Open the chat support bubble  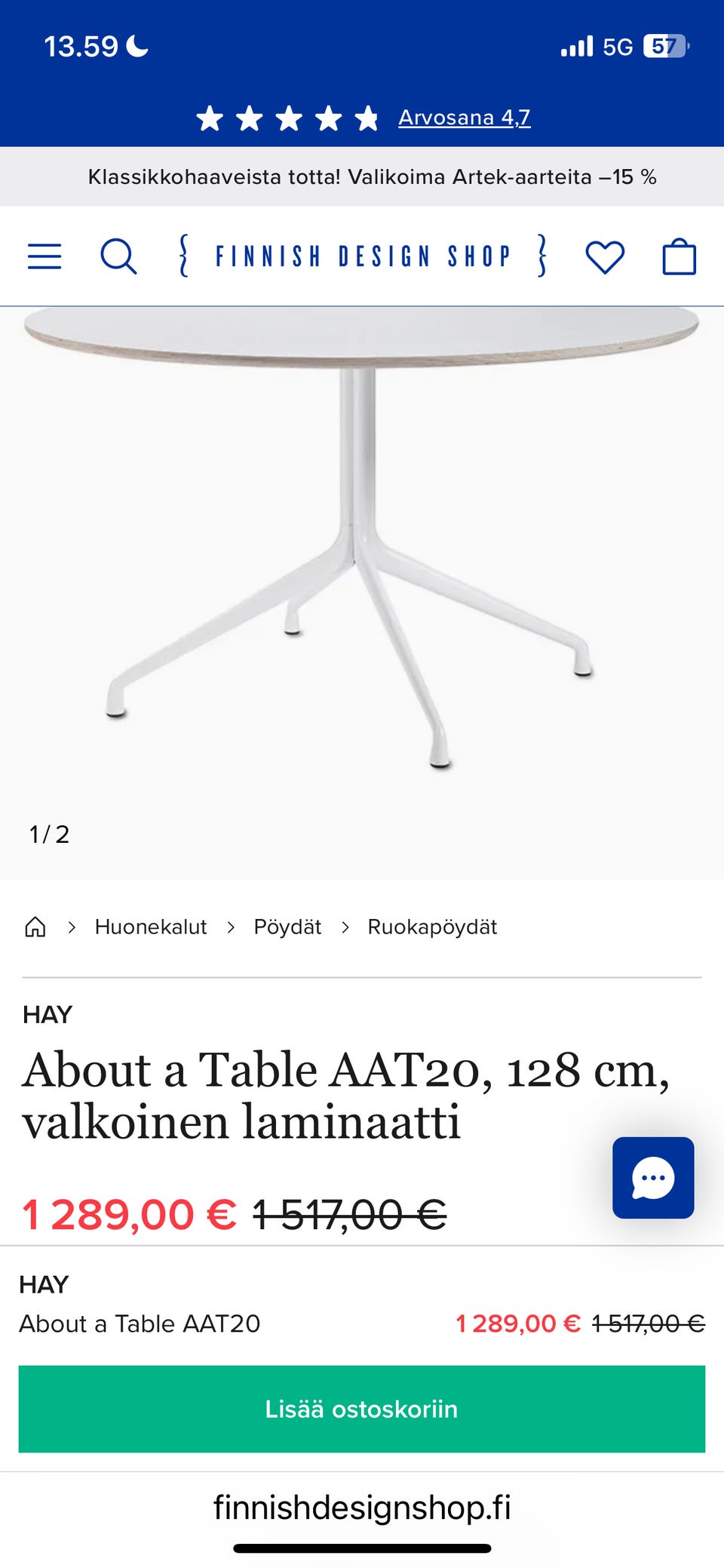(653, 1177)
